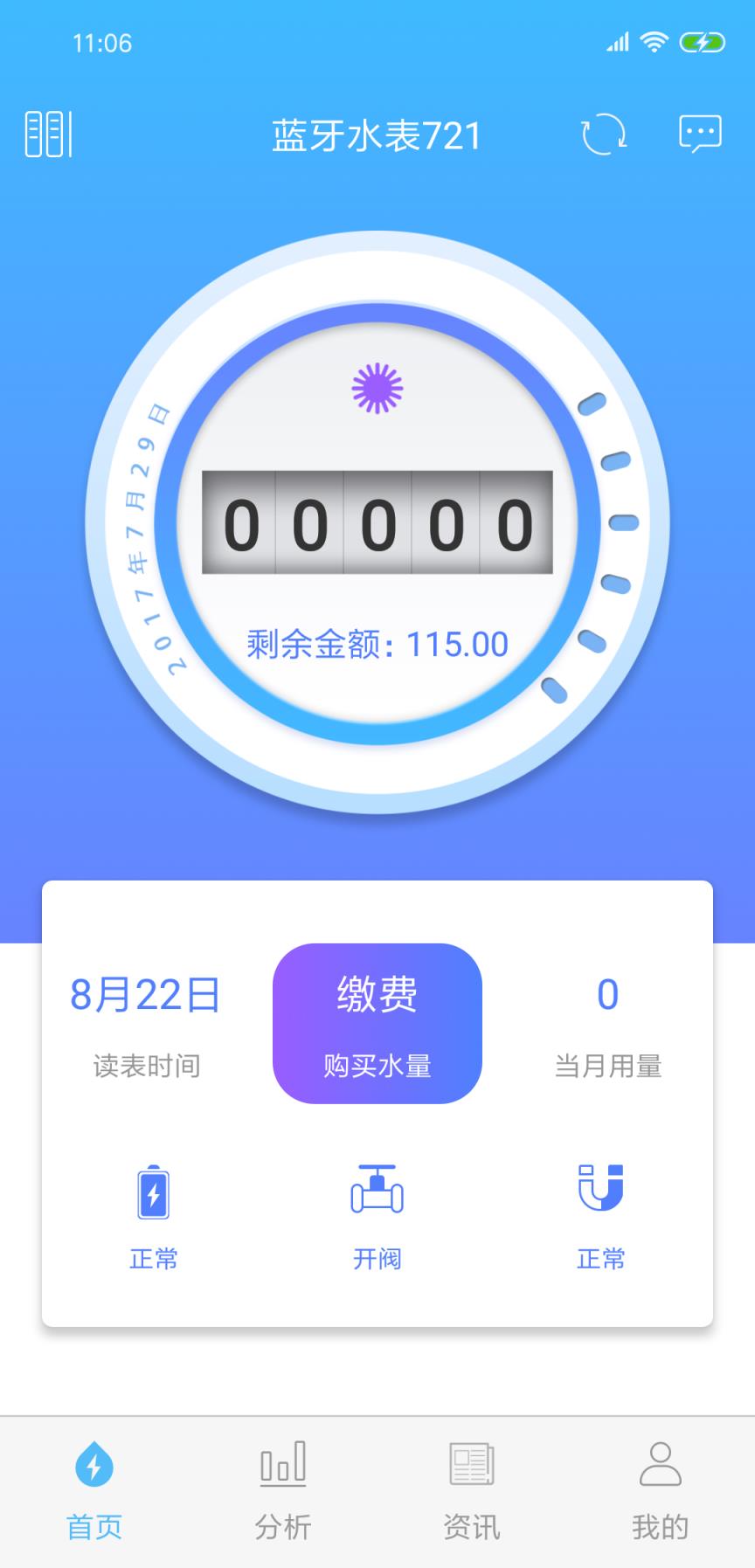Tap the 剩余金额 balance amount 115.00
The width and height of the screenshot is (755, 1568).
tap(377, 644)
